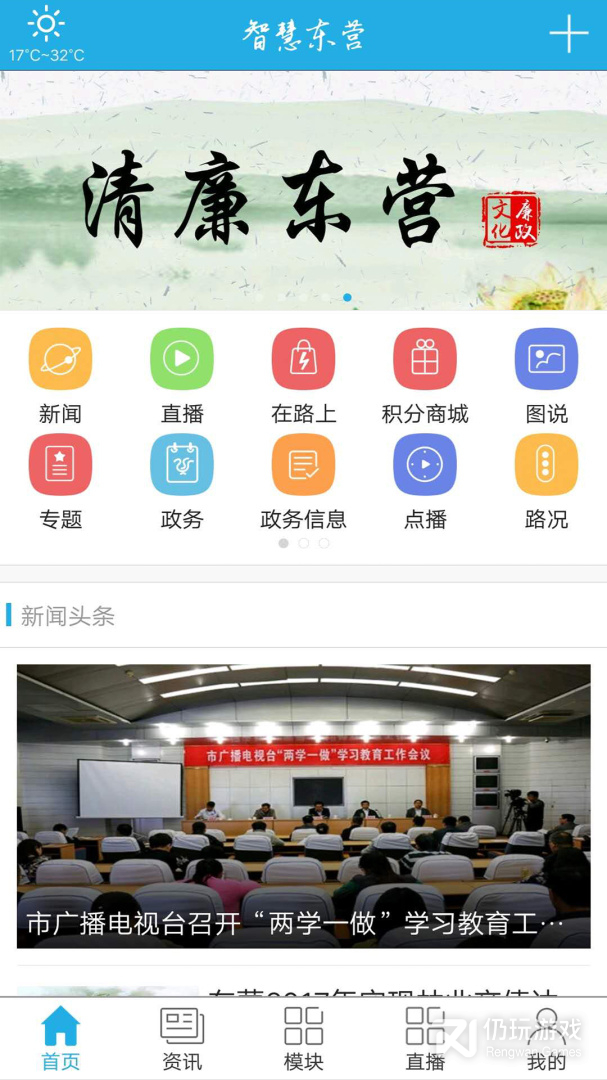Viewport: 607px width, 1080px height.
Task: Switch to the 我的 tab
Action: click(x=546, y=1038)
